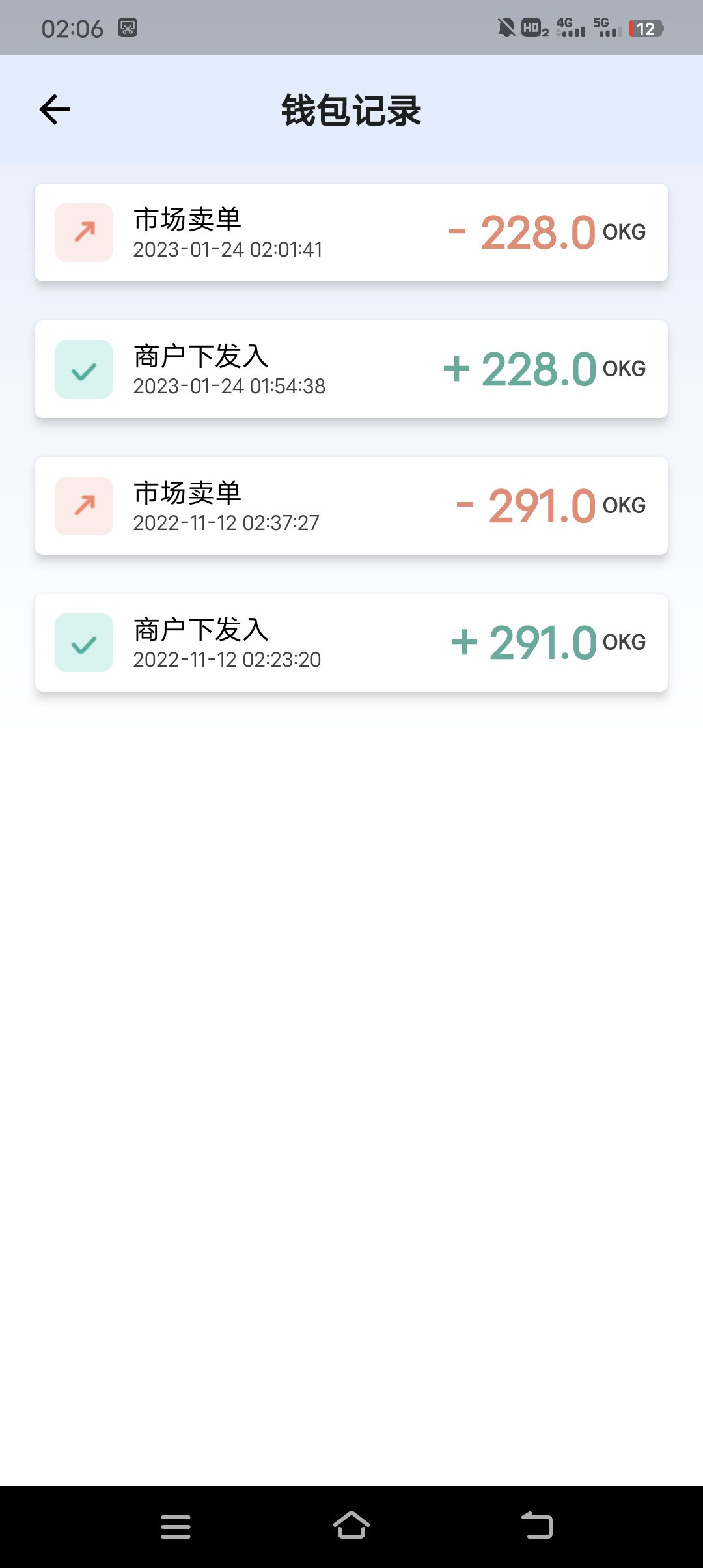
Task: View the 商户下发入 record of +228.0 OKG
Action: pos(351,369)
